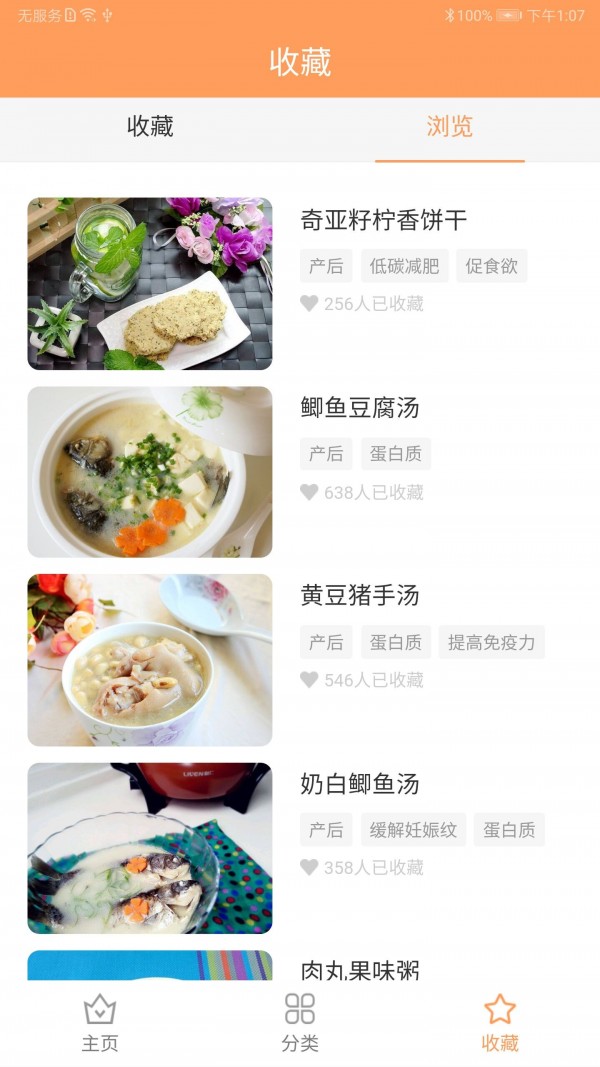This screenshot has width=600, height=1067.
Task: Open the 奇亚籽柠香饼干 recipe
Action: [384, 220]
